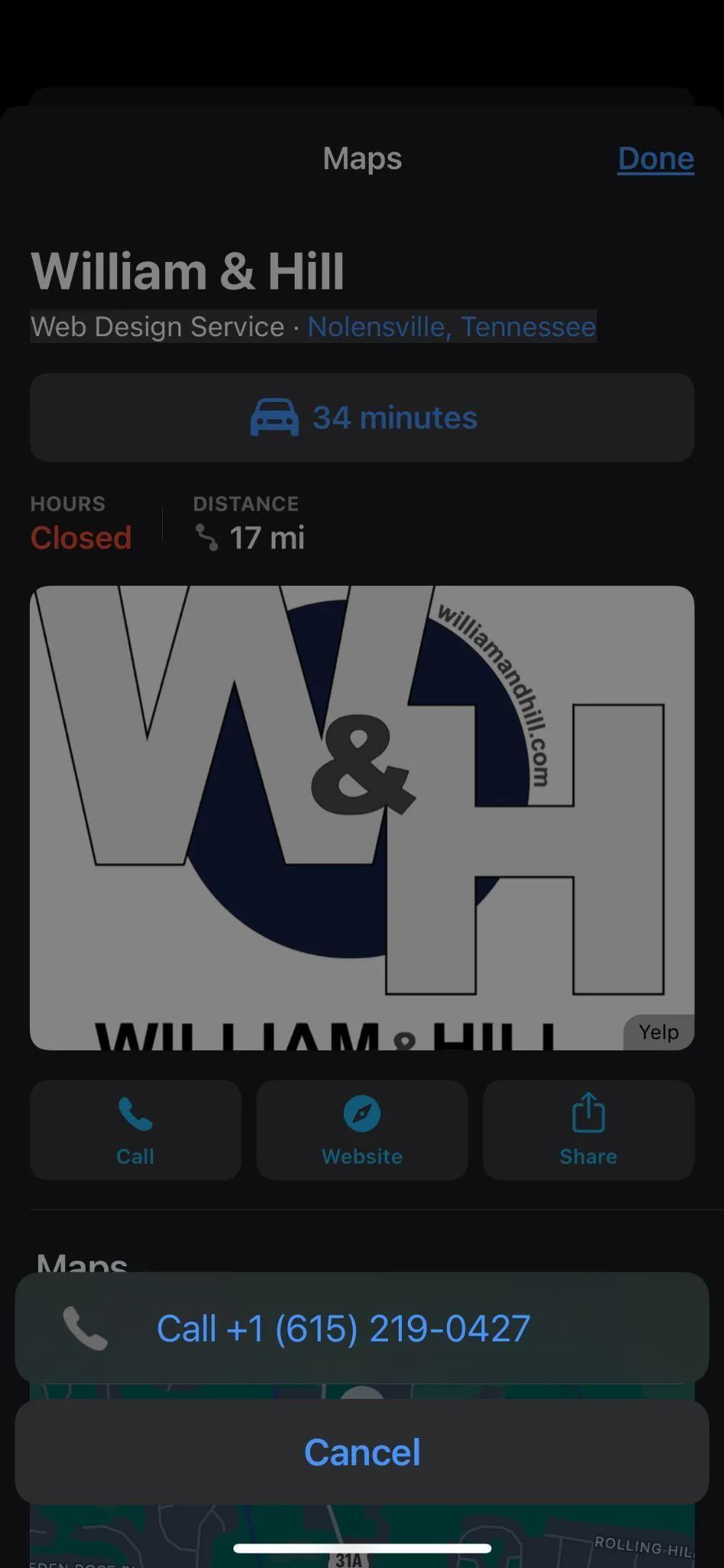Tap Done to close the Maps card
The image size is (724, 1568).
pos(656,158)
